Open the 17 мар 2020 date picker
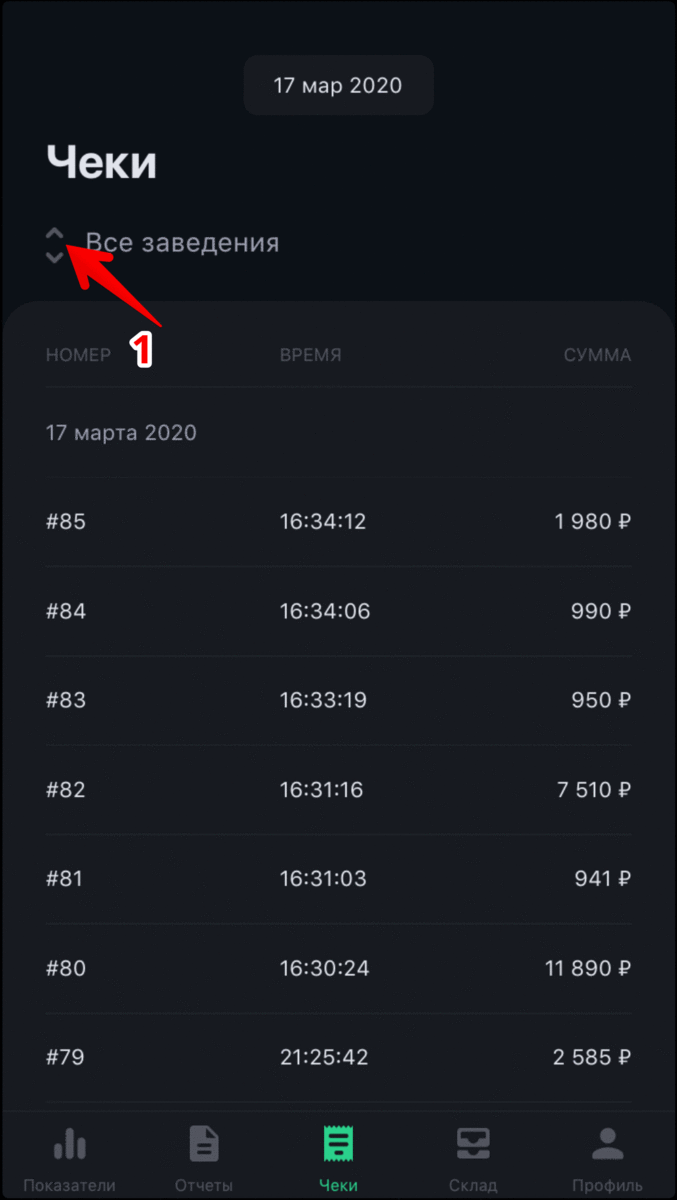677x1200 pixels. coord(338,85)
